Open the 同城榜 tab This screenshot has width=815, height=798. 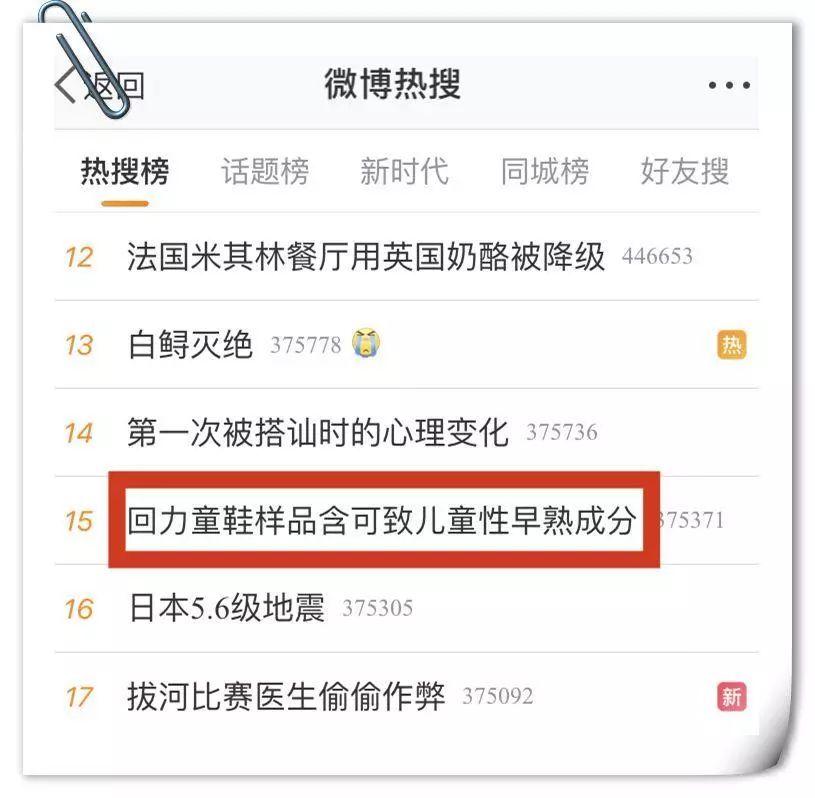click(x=545, y=172)
